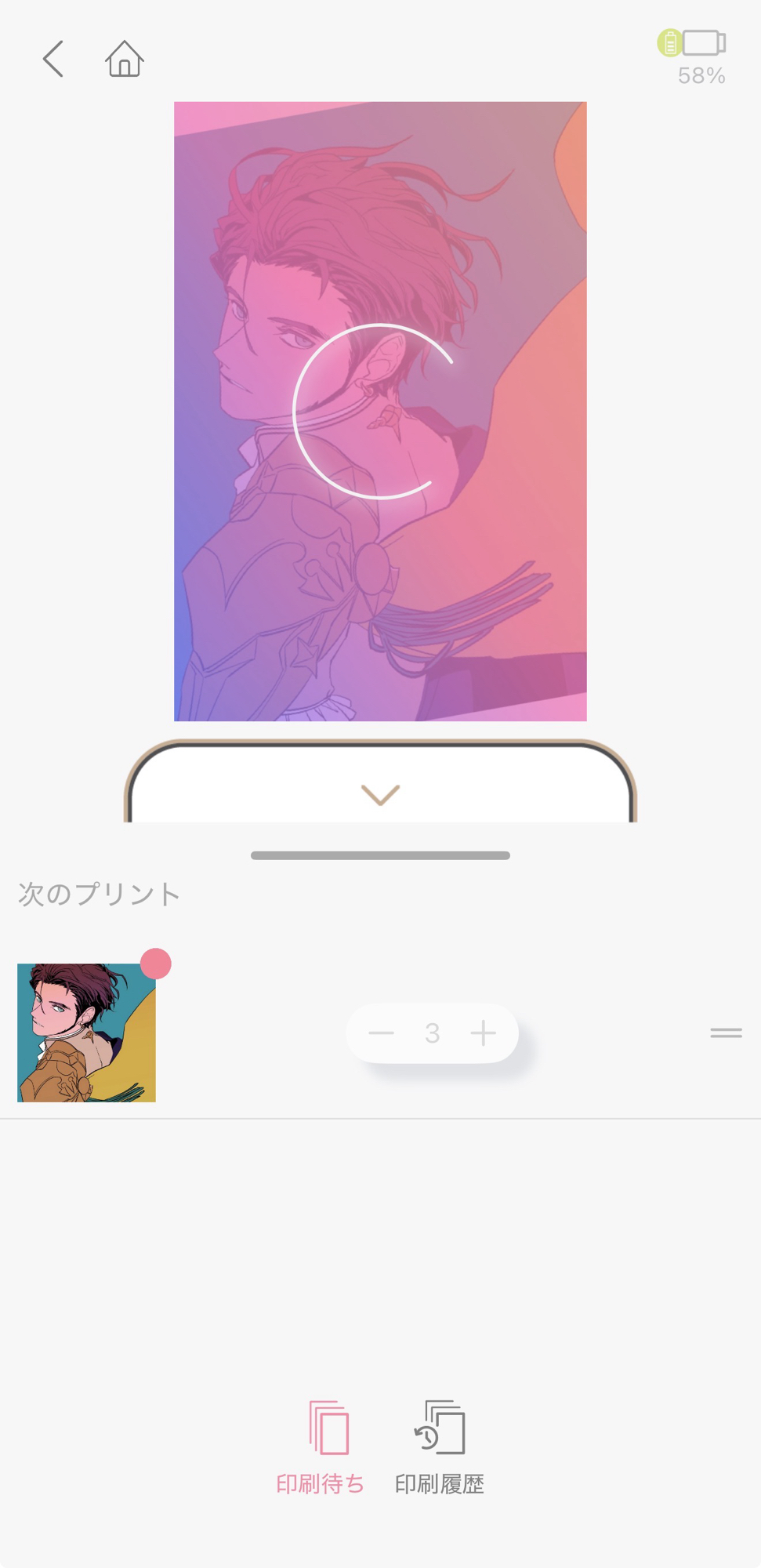Increase the print copies count

coord(483,1033)
